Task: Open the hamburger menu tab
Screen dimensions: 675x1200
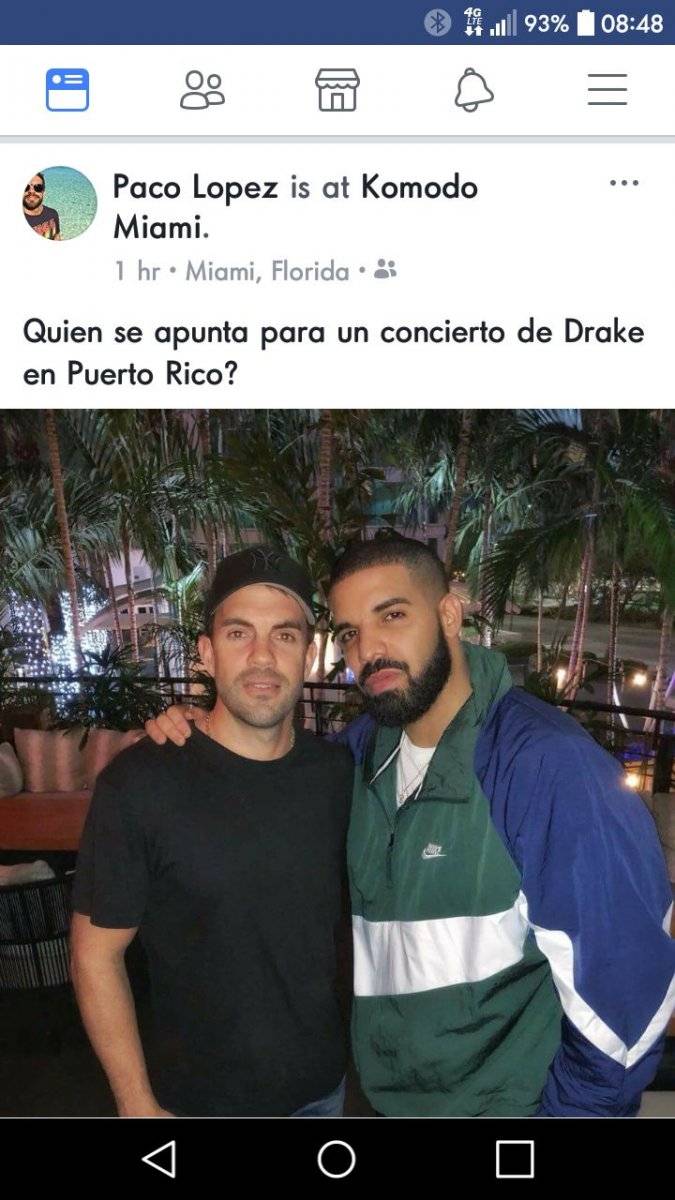Action: coord(607,90)
